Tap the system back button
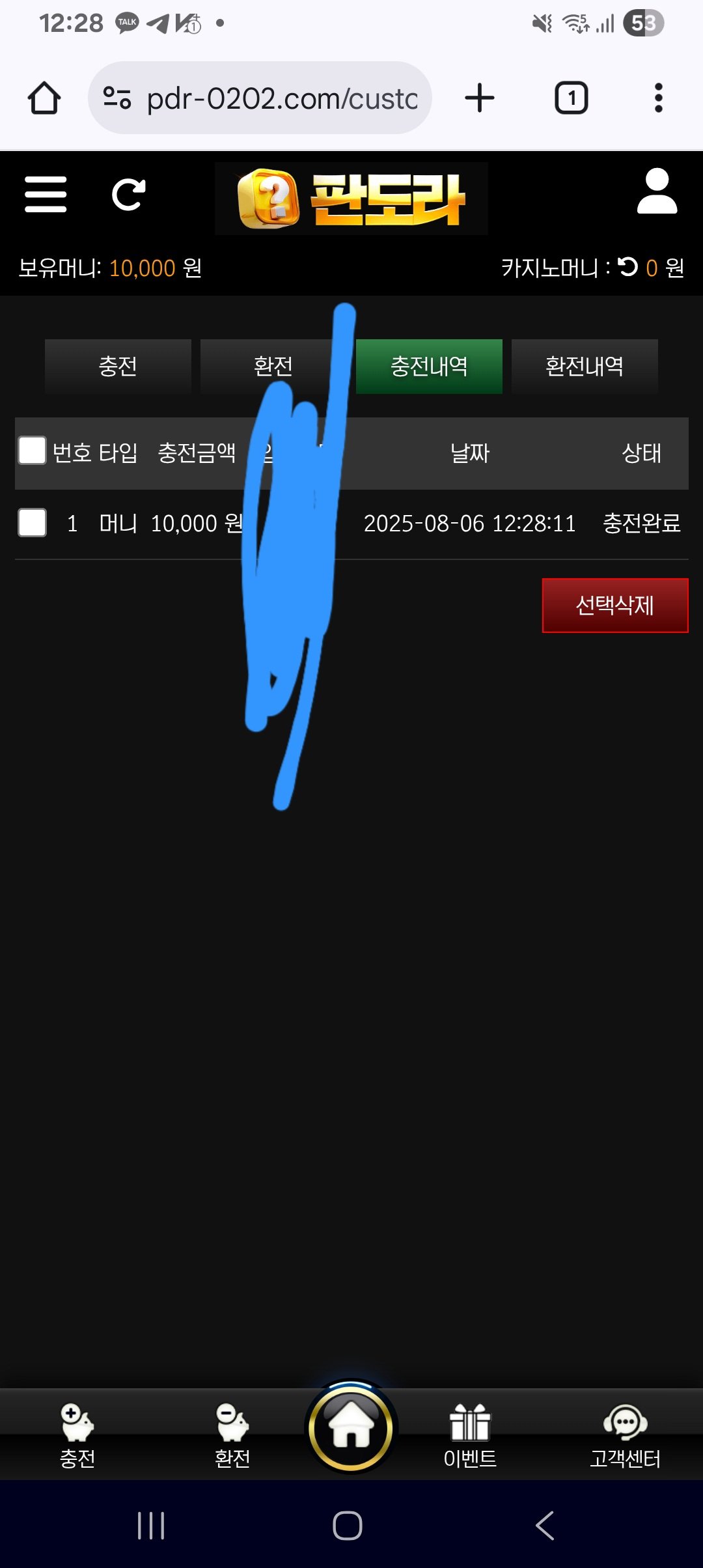703x1568 pixels. 545,1525
